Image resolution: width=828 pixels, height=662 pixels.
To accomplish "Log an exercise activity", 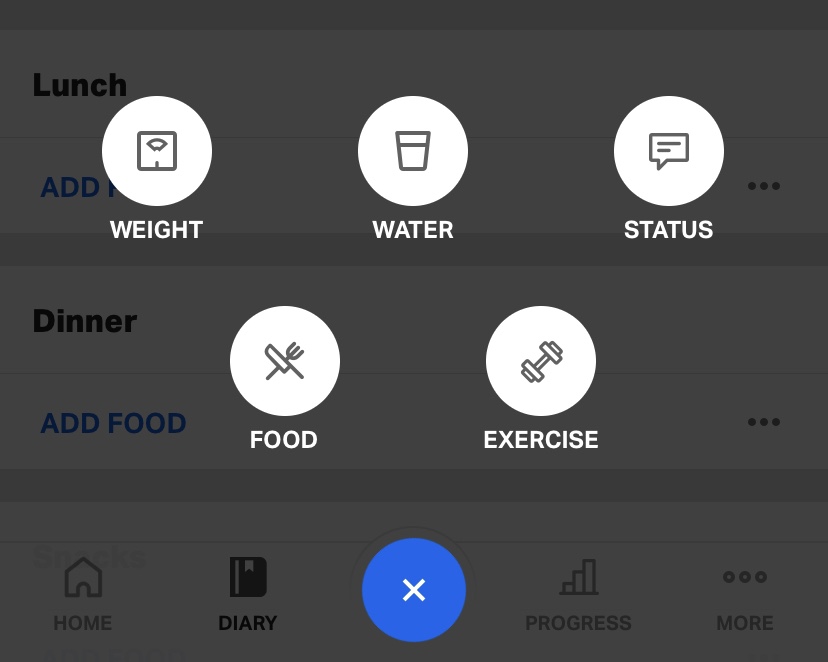I will click(x=541, y=361).
